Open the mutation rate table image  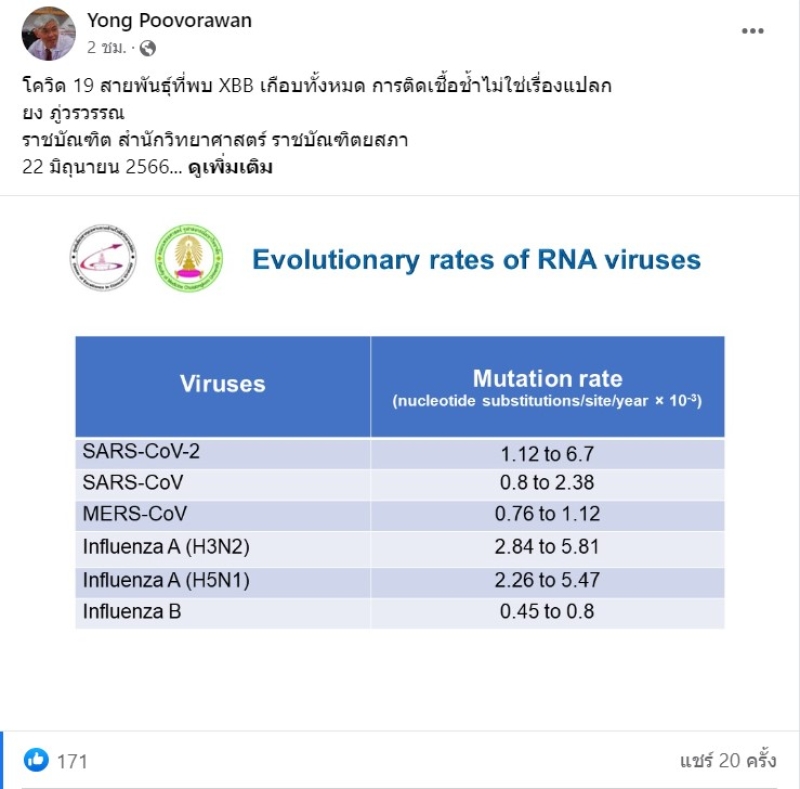(400, 450)
